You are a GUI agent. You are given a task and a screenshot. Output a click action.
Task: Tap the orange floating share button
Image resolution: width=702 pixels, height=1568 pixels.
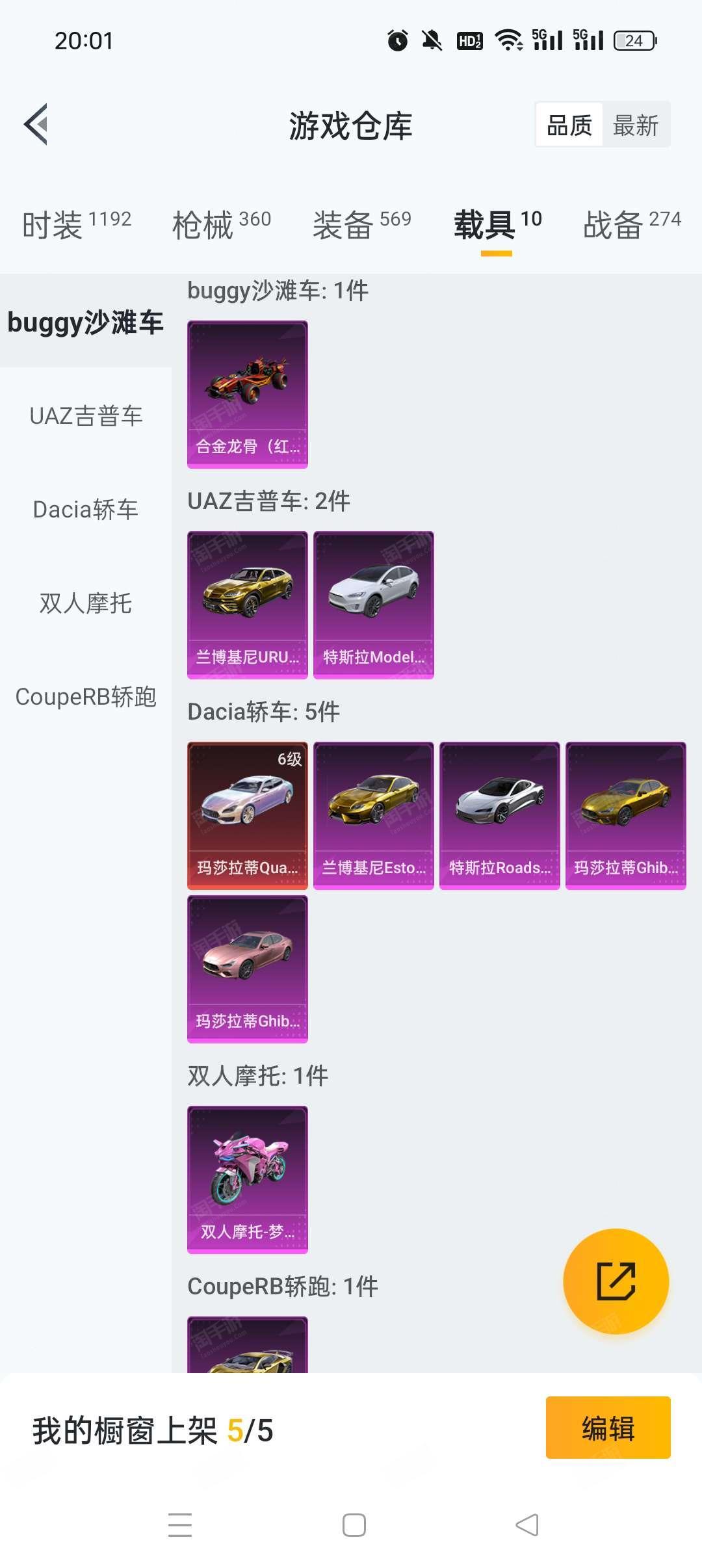(616, 1281)
